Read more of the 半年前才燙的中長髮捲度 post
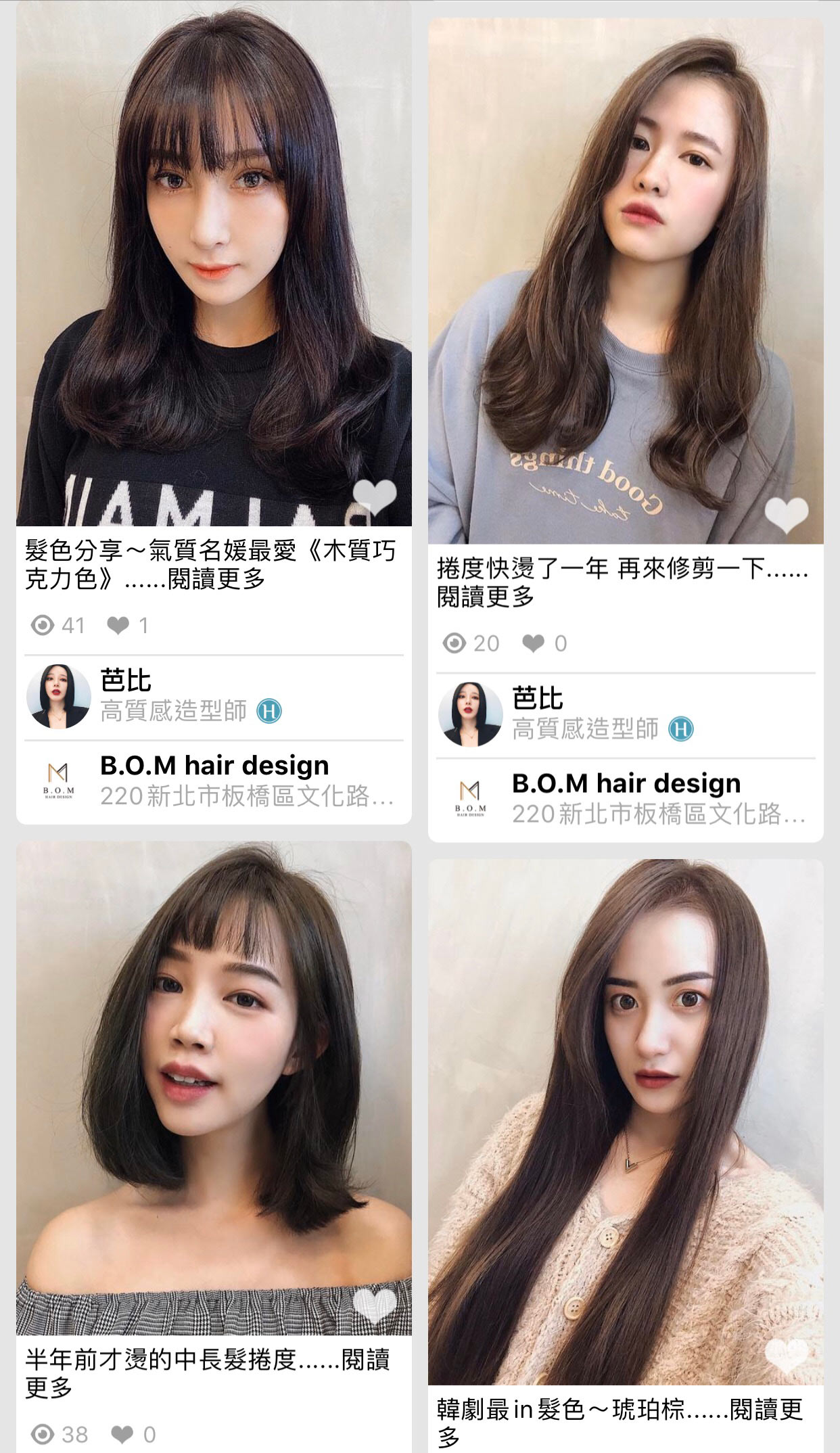Screen dimensions: 840x1453 (365, 1360)
